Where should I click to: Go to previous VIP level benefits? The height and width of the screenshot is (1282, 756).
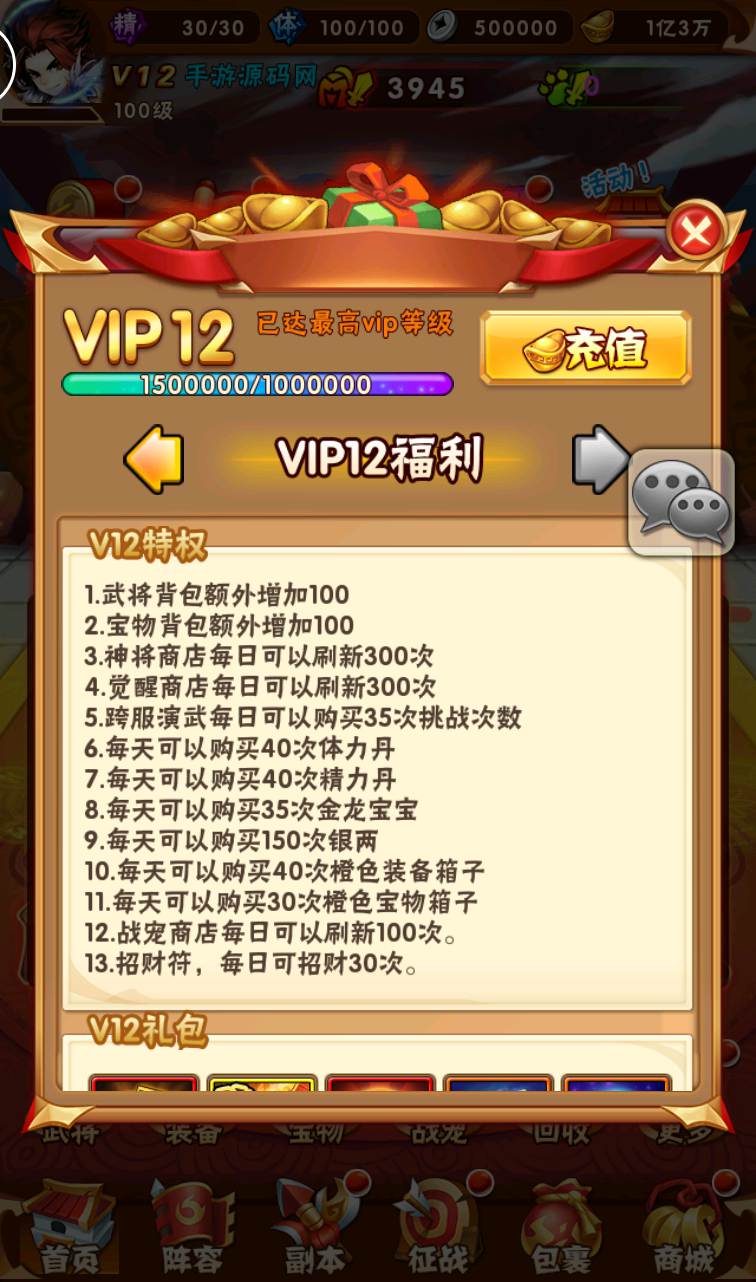pyautogui.click(x=154, y=460)
